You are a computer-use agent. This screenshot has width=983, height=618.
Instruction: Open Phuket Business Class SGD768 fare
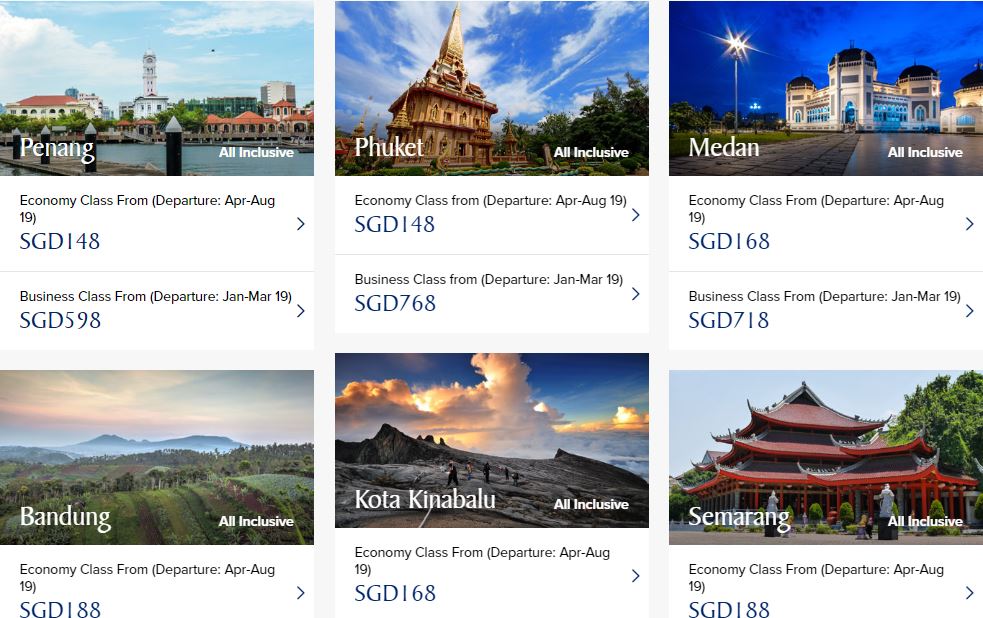[491, 293]
